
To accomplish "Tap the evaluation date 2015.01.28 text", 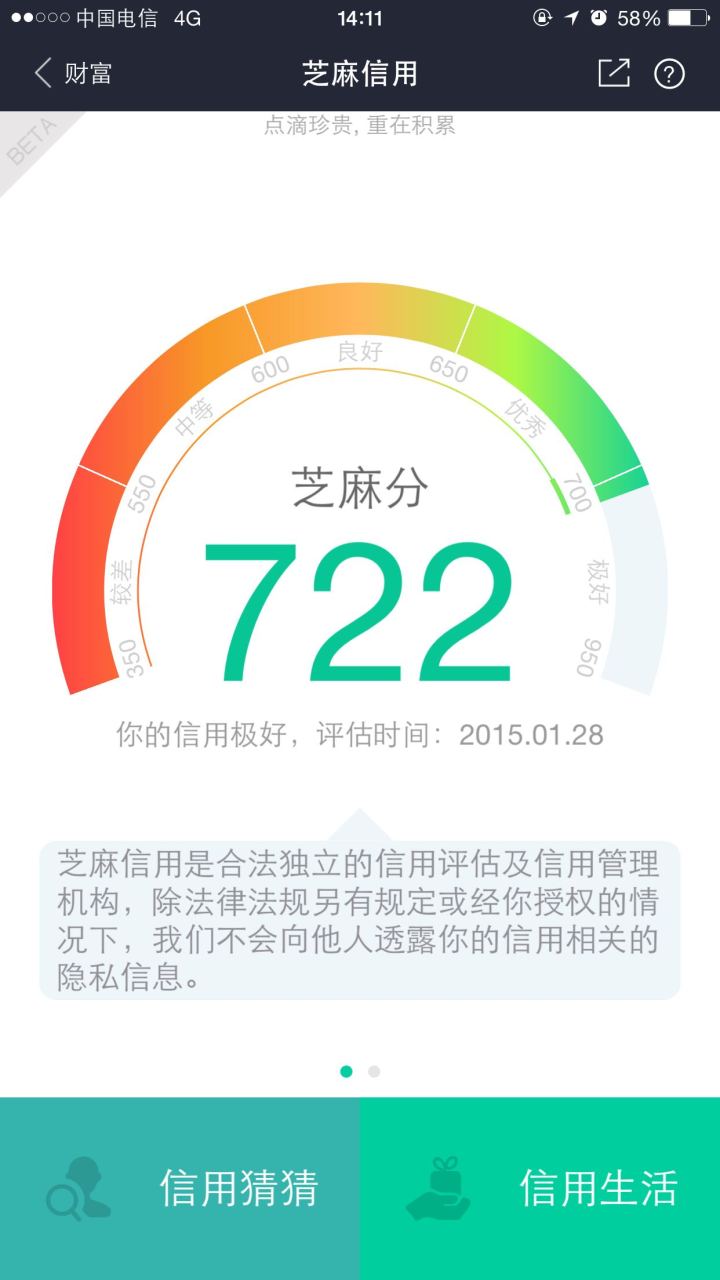I will [530, 735].
